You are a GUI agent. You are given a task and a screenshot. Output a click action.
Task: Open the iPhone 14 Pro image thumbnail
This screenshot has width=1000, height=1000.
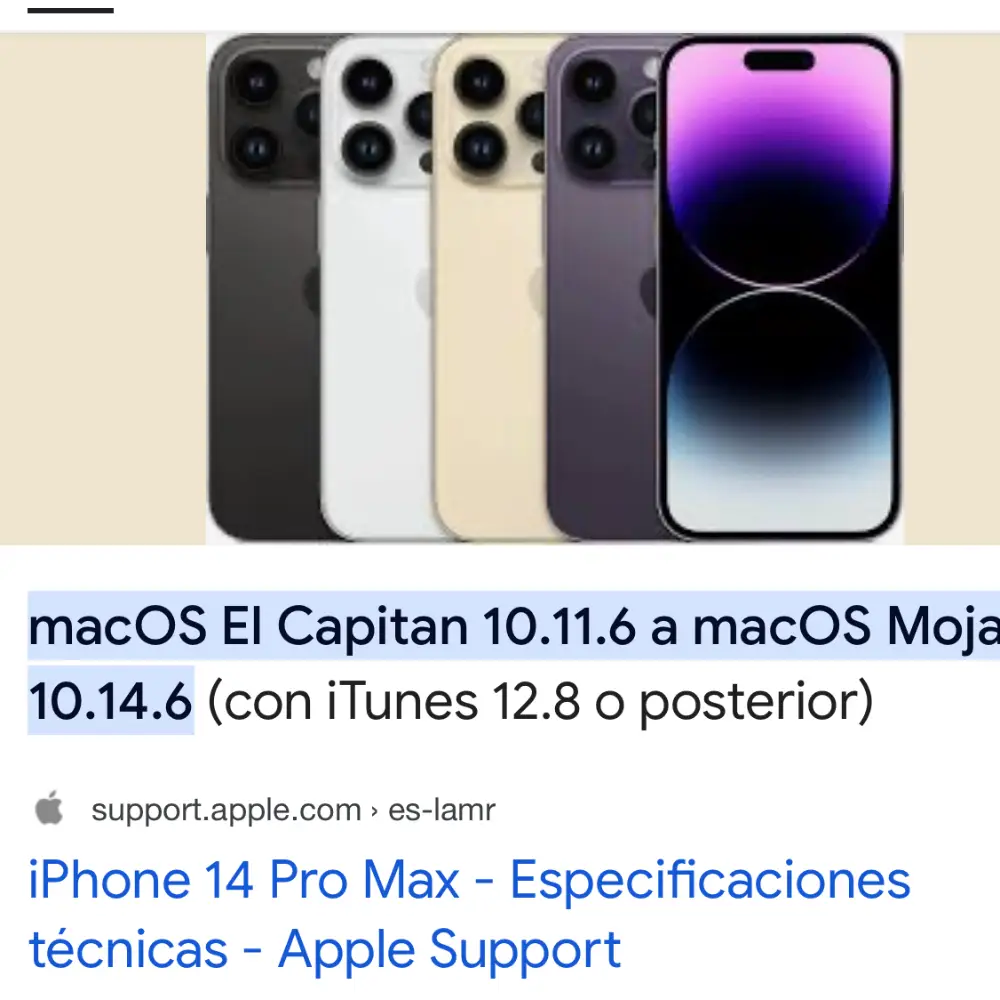pyautogui.click(x=555, y=288)
